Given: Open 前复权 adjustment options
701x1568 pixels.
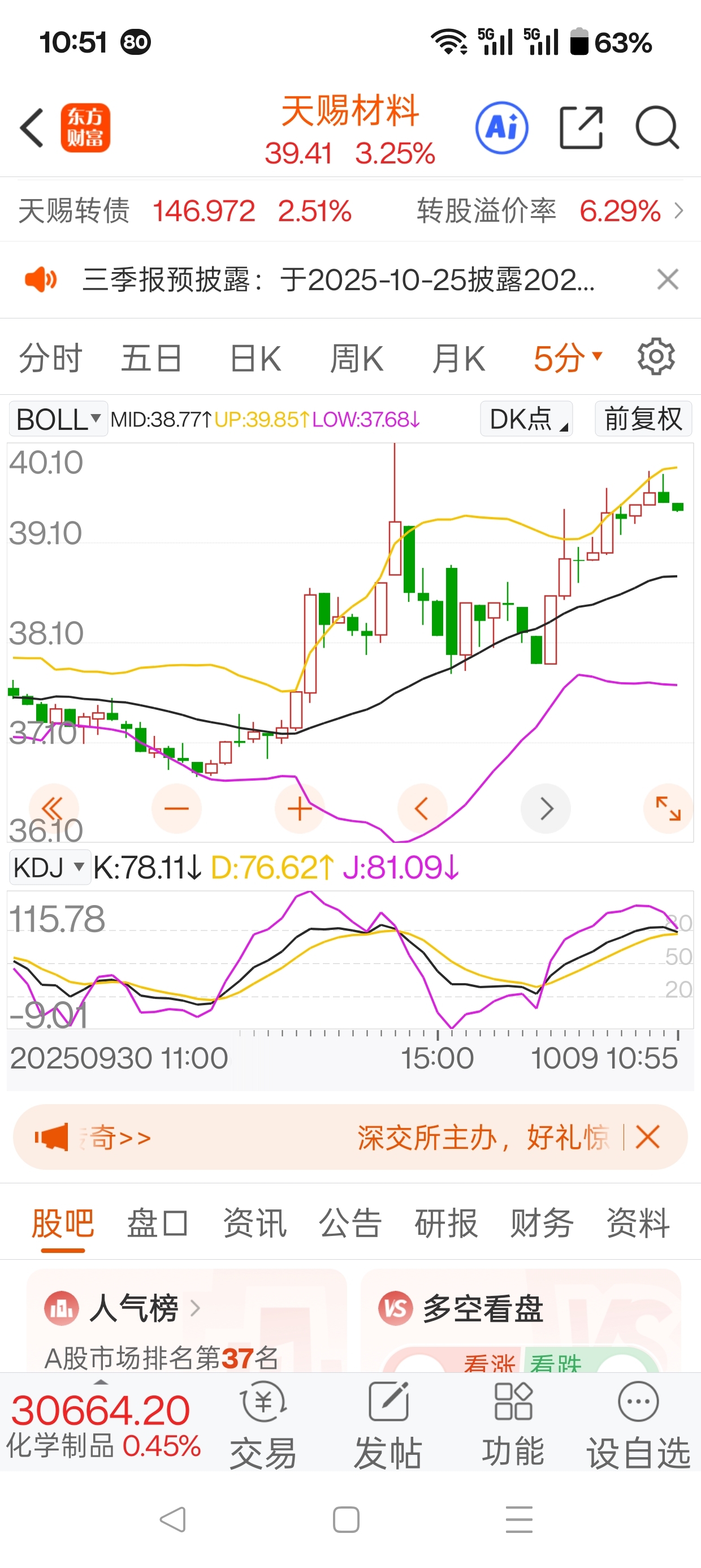Looking at the screenshot, I should point(643,419).
